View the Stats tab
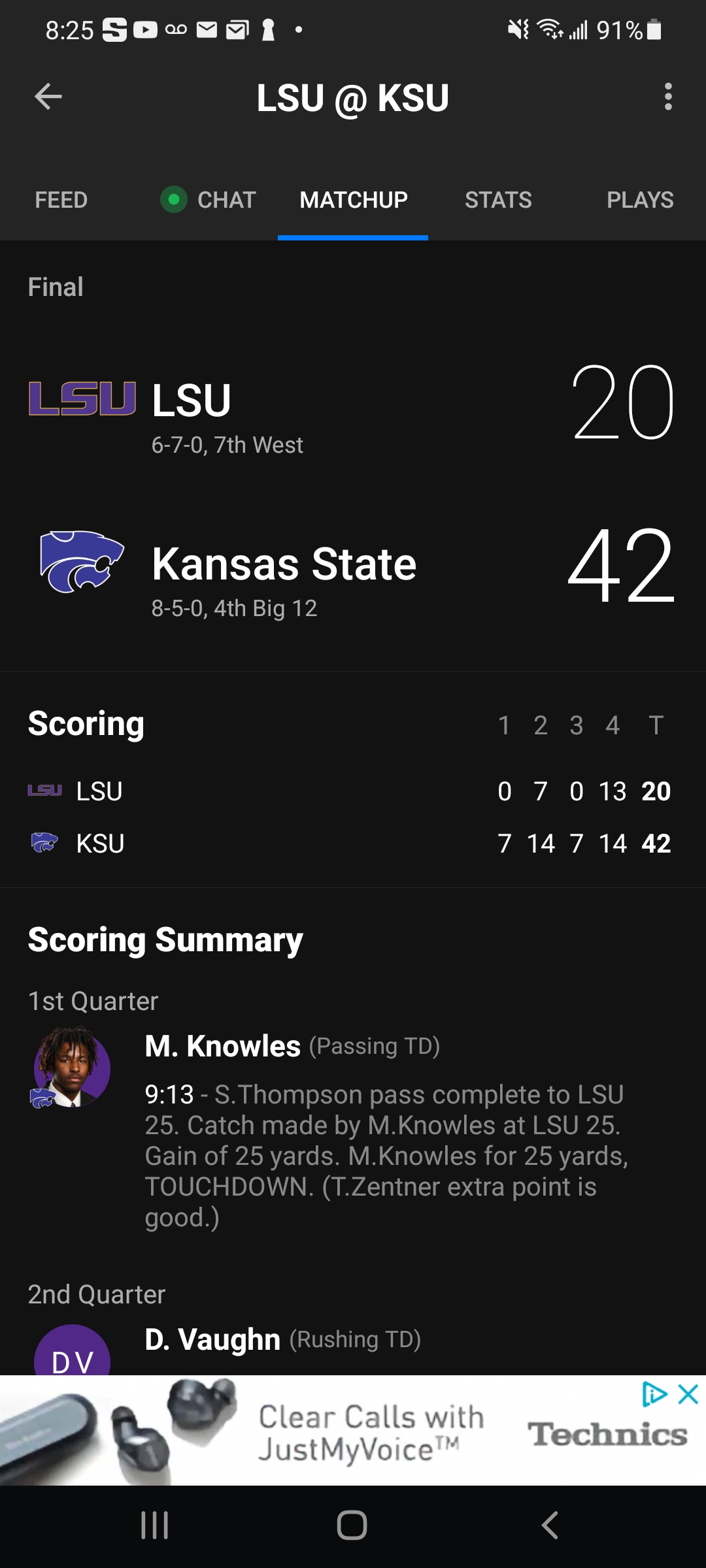706x1568 pixels. [498, 200]
